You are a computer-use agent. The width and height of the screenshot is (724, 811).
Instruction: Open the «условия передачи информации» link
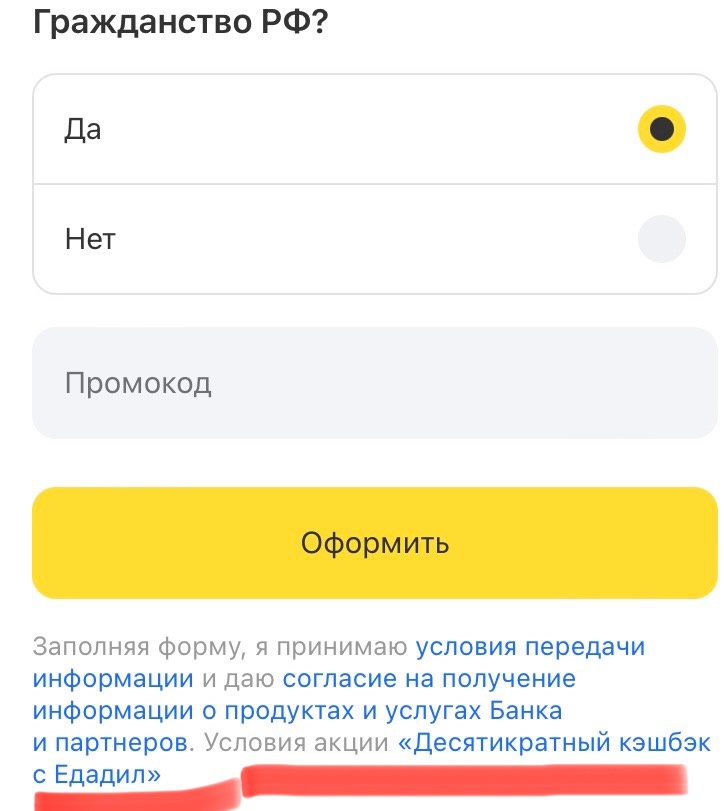[x=530, y=647]
